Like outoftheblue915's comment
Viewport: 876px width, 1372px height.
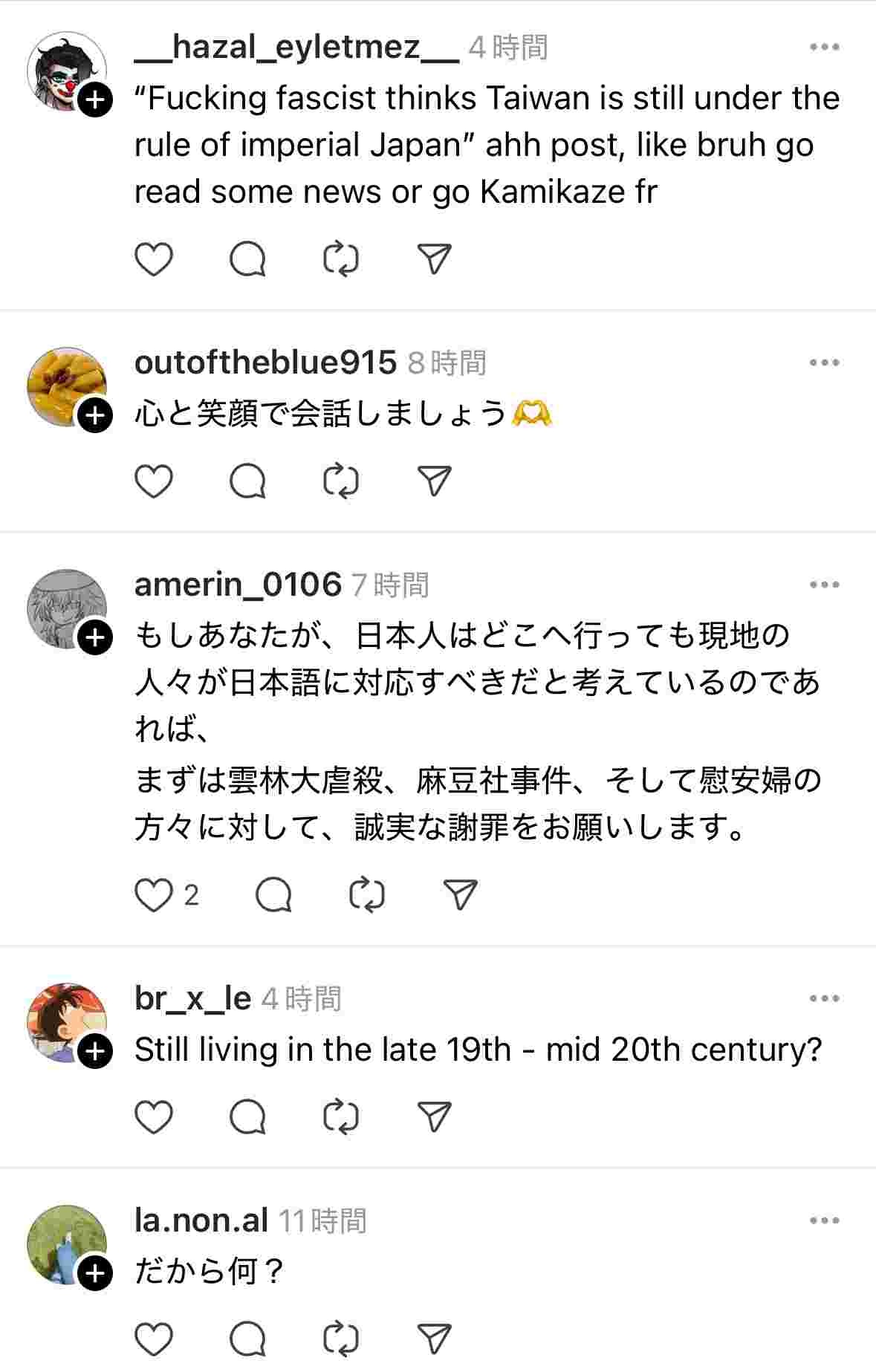154,481
